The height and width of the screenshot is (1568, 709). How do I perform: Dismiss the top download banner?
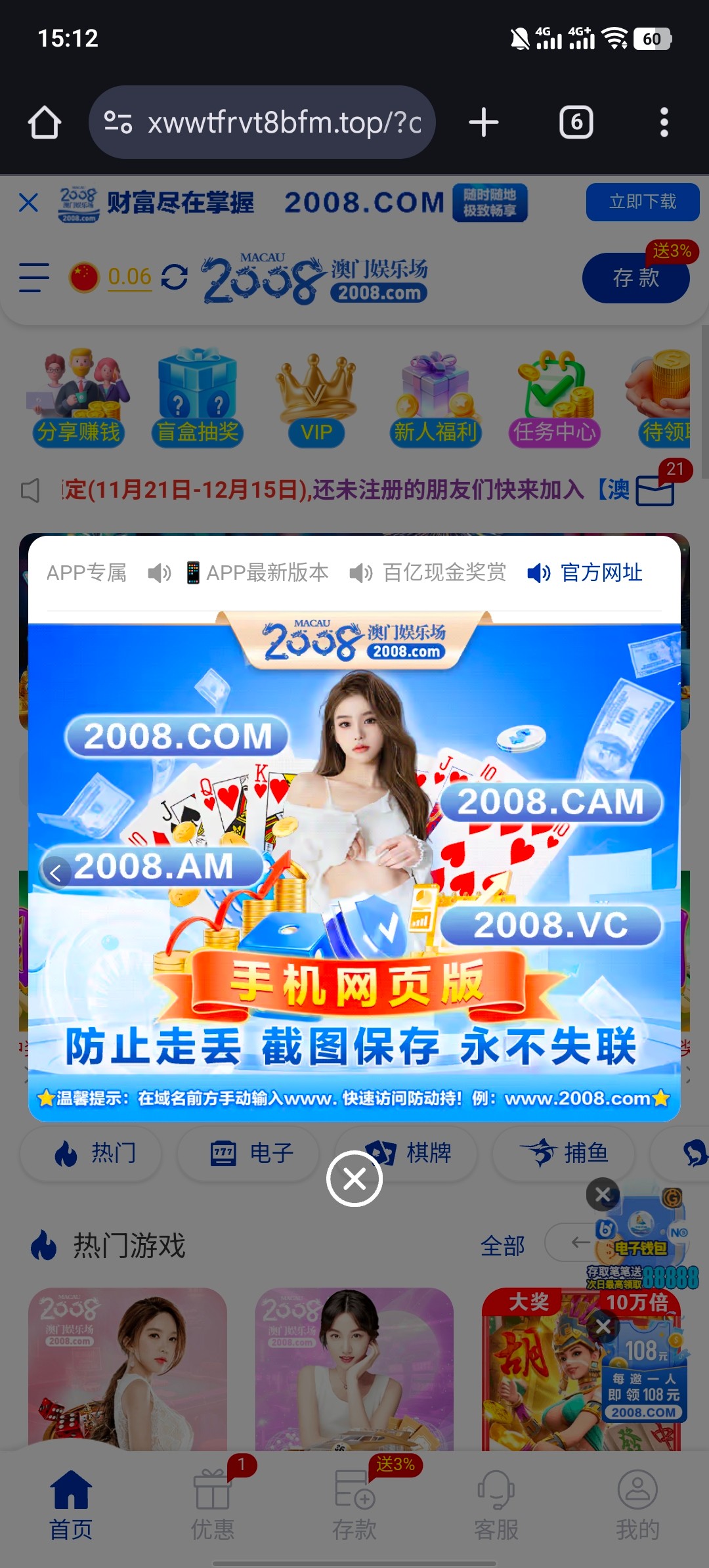[29, 202]
